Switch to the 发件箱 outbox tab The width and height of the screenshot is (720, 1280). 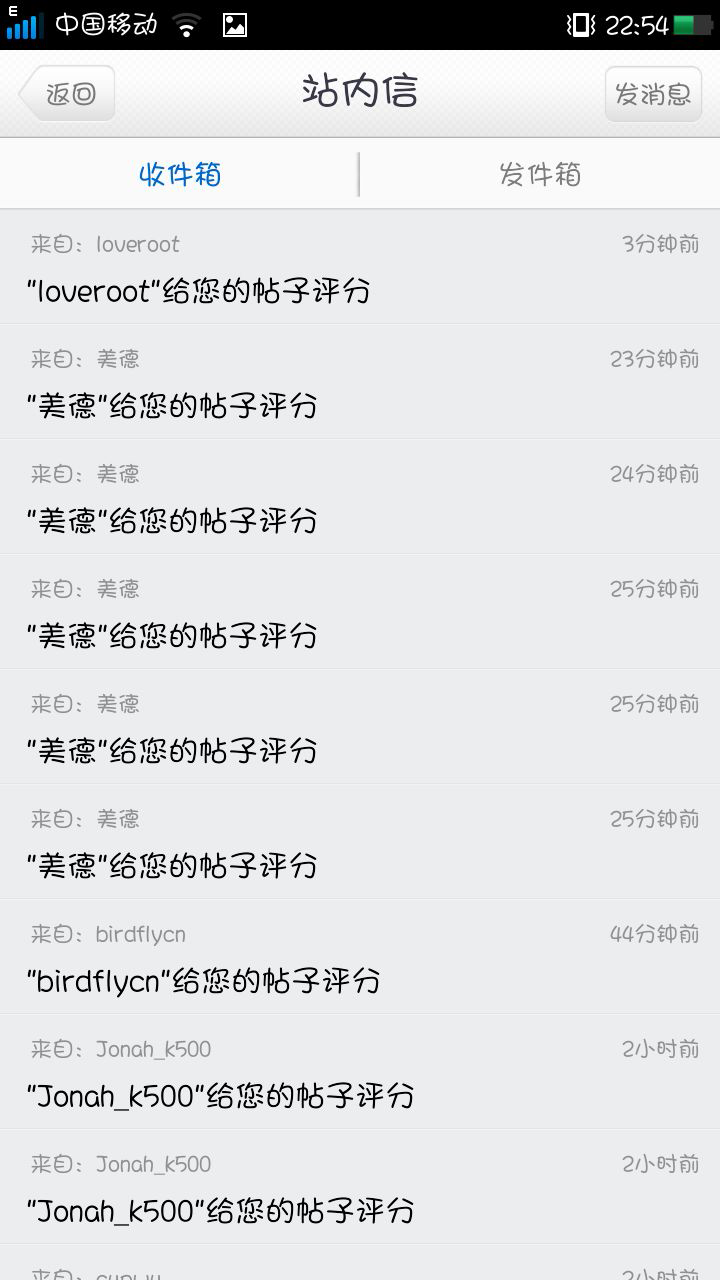click(x=540, y=175)
